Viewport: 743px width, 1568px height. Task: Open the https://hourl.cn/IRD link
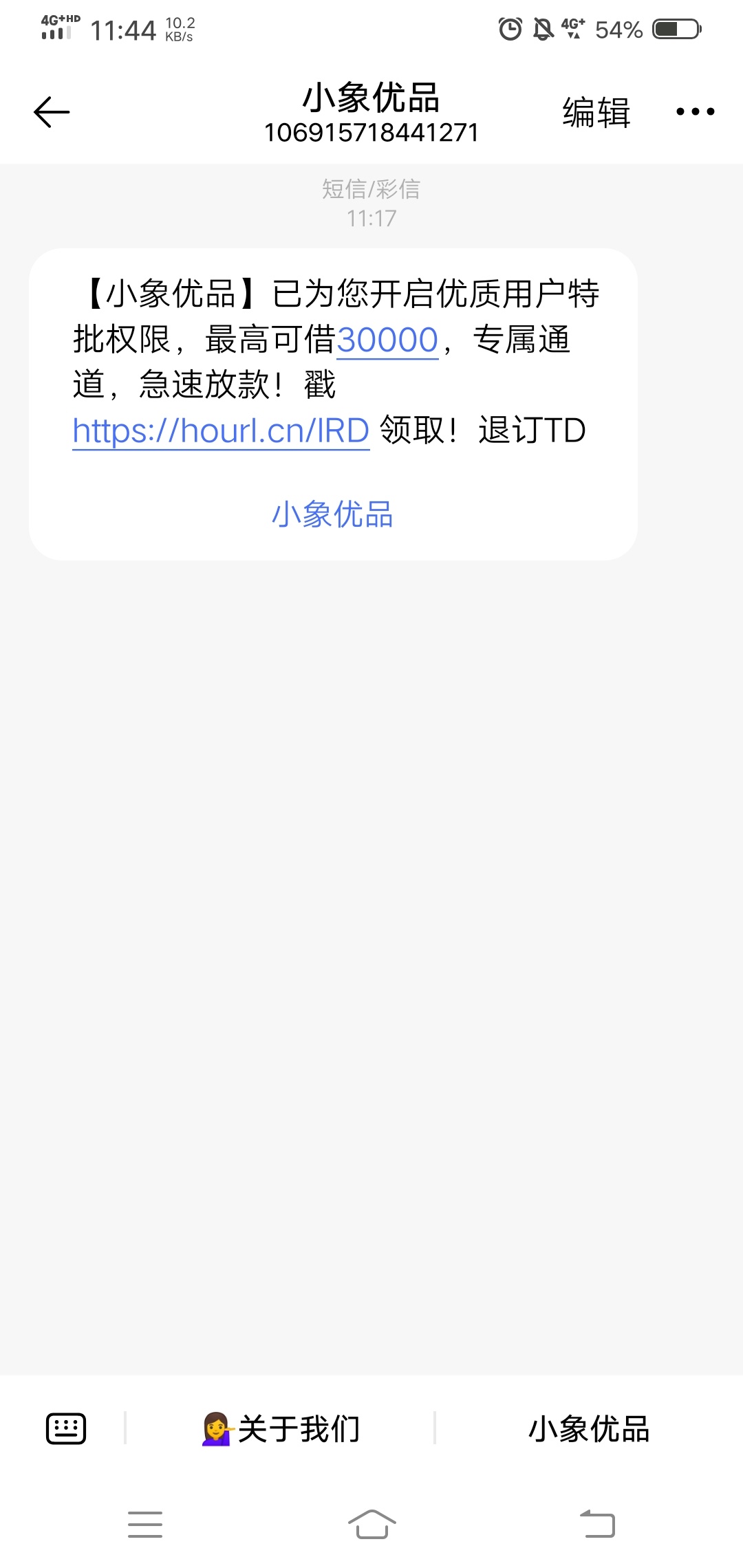coord(221,431)
